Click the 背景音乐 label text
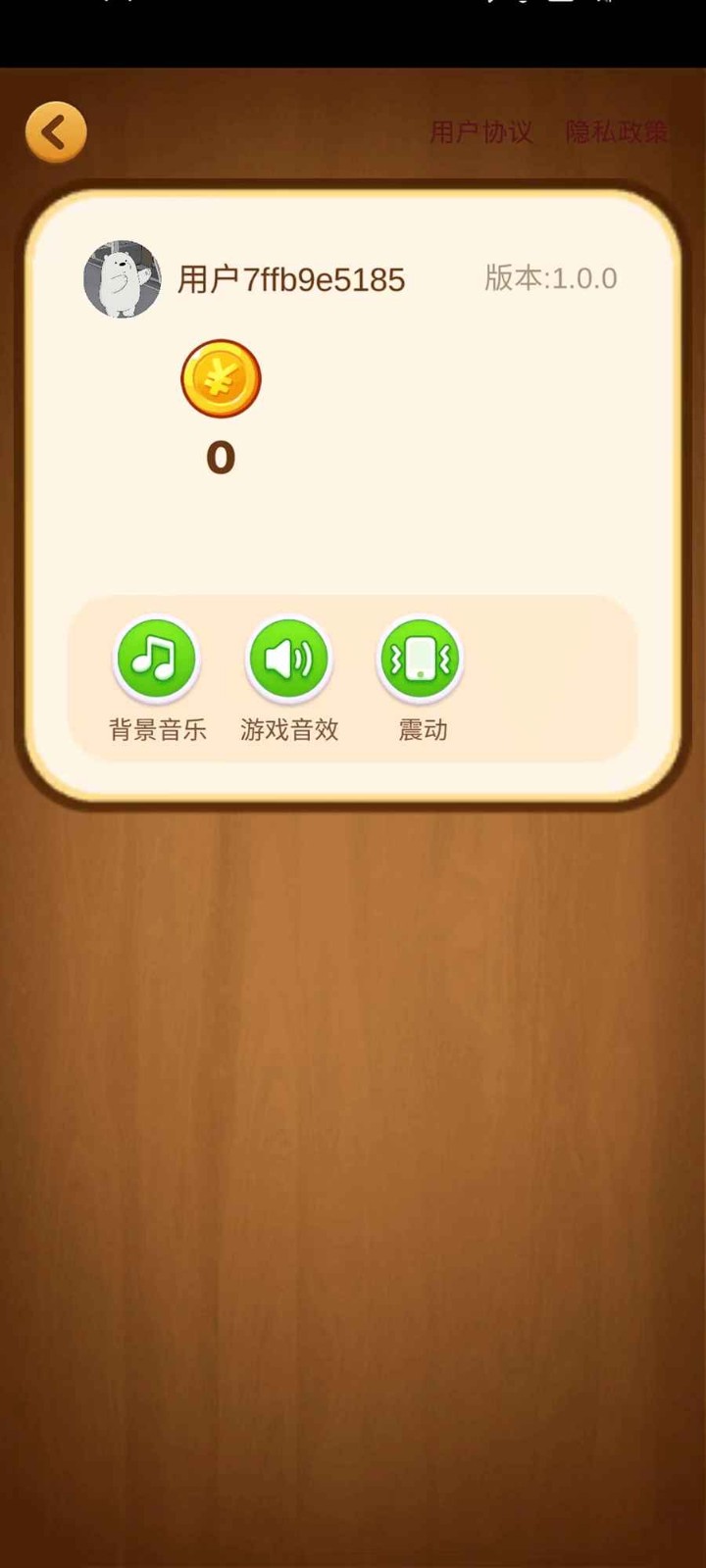This screenshot has height=1568, width=706. pyautogui.click(x=157, y=728)
